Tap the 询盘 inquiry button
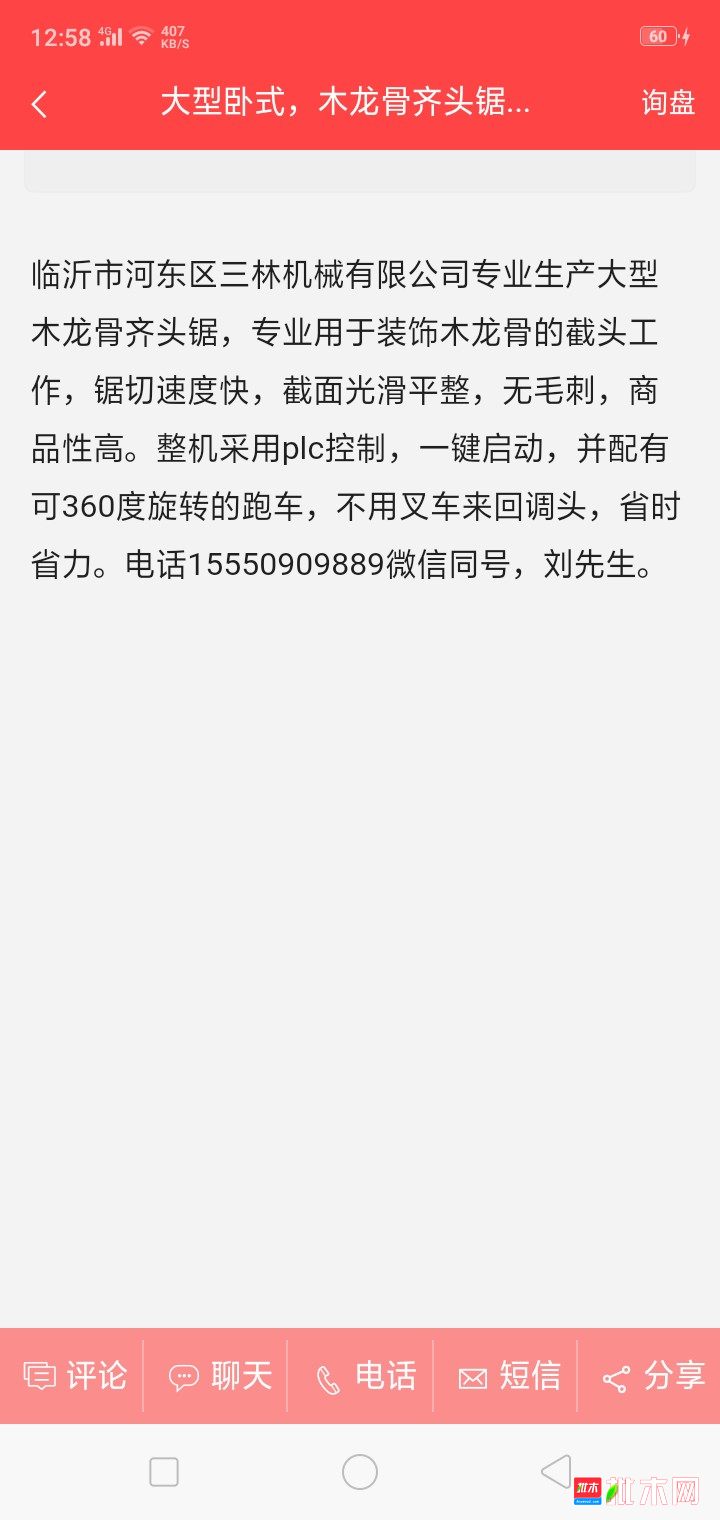This screenshot has height=1520, width=720. pos(668,102)
